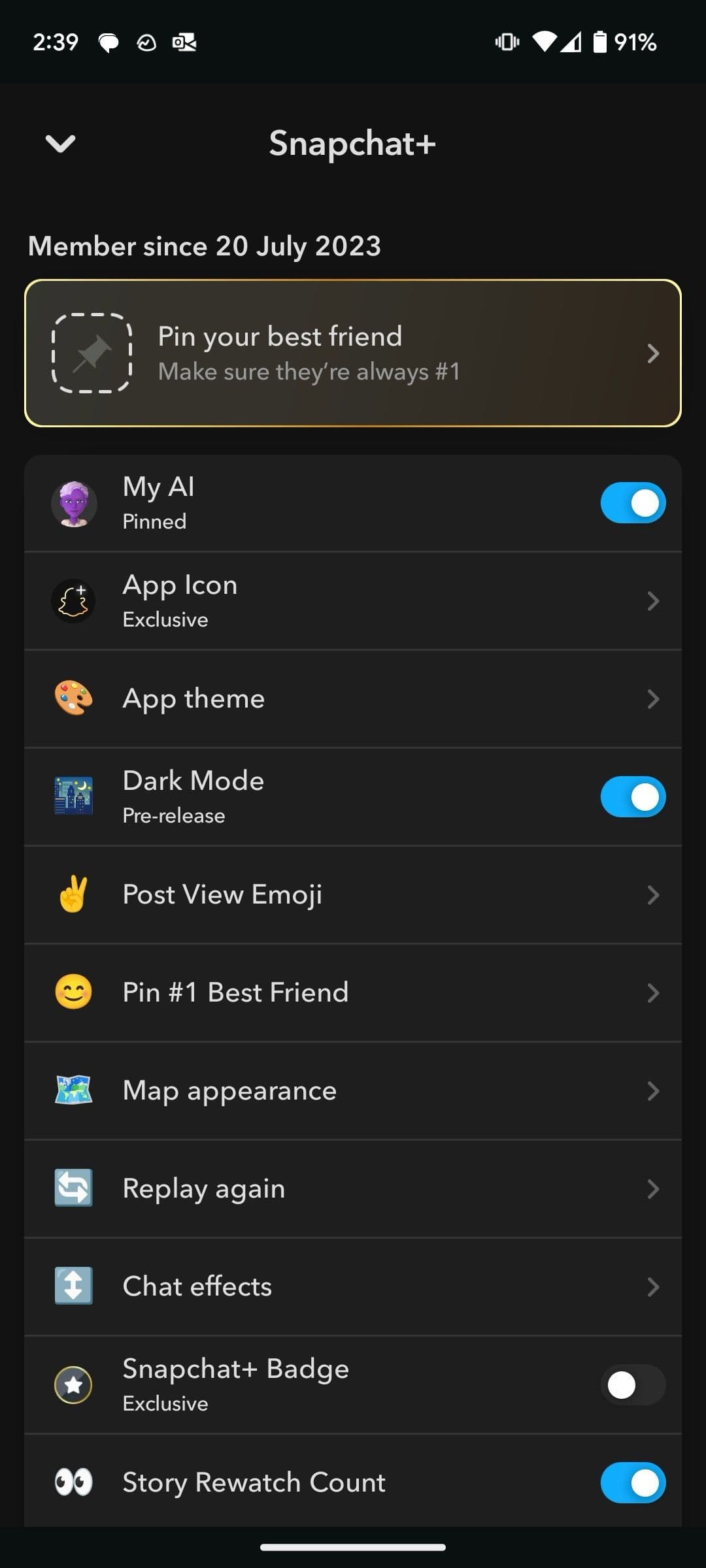The image size is (706, 1568).
Task: Toggle Story Rewatch Count slider
Action: pyautogui.click(x=631, y=1482)
